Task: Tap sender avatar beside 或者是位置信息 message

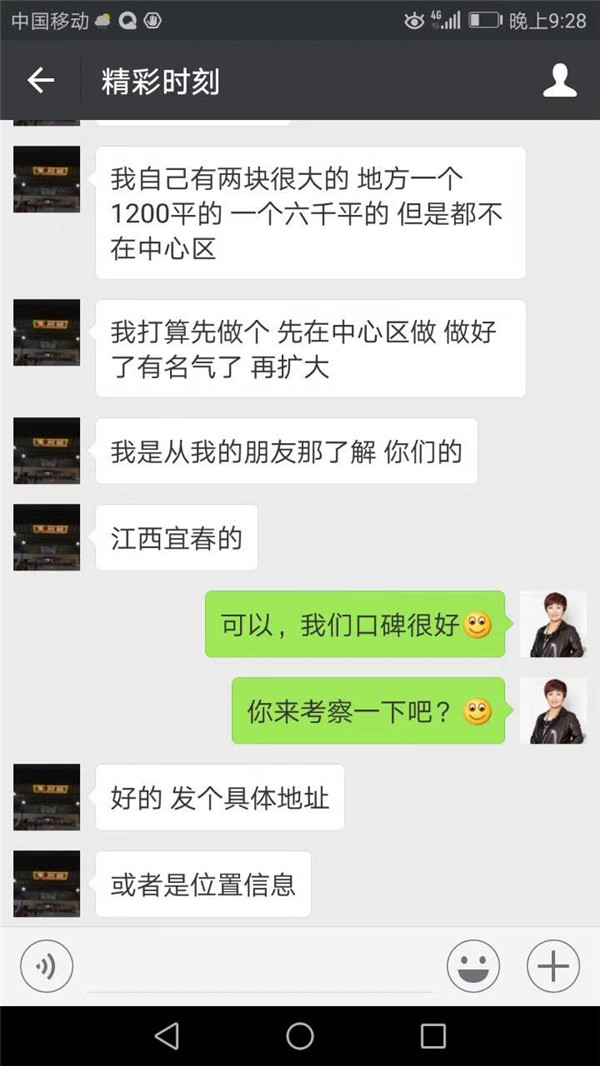Action: 47,884
